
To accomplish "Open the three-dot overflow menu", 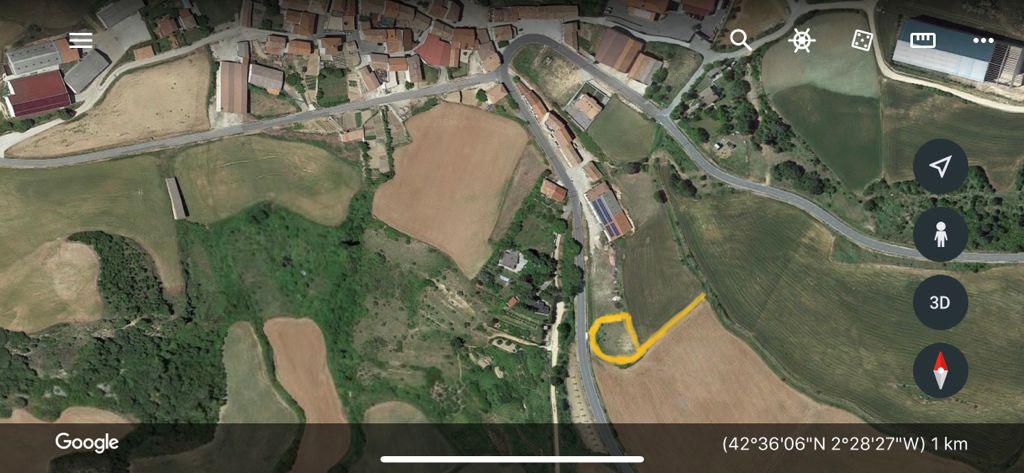I will [983, 41].
